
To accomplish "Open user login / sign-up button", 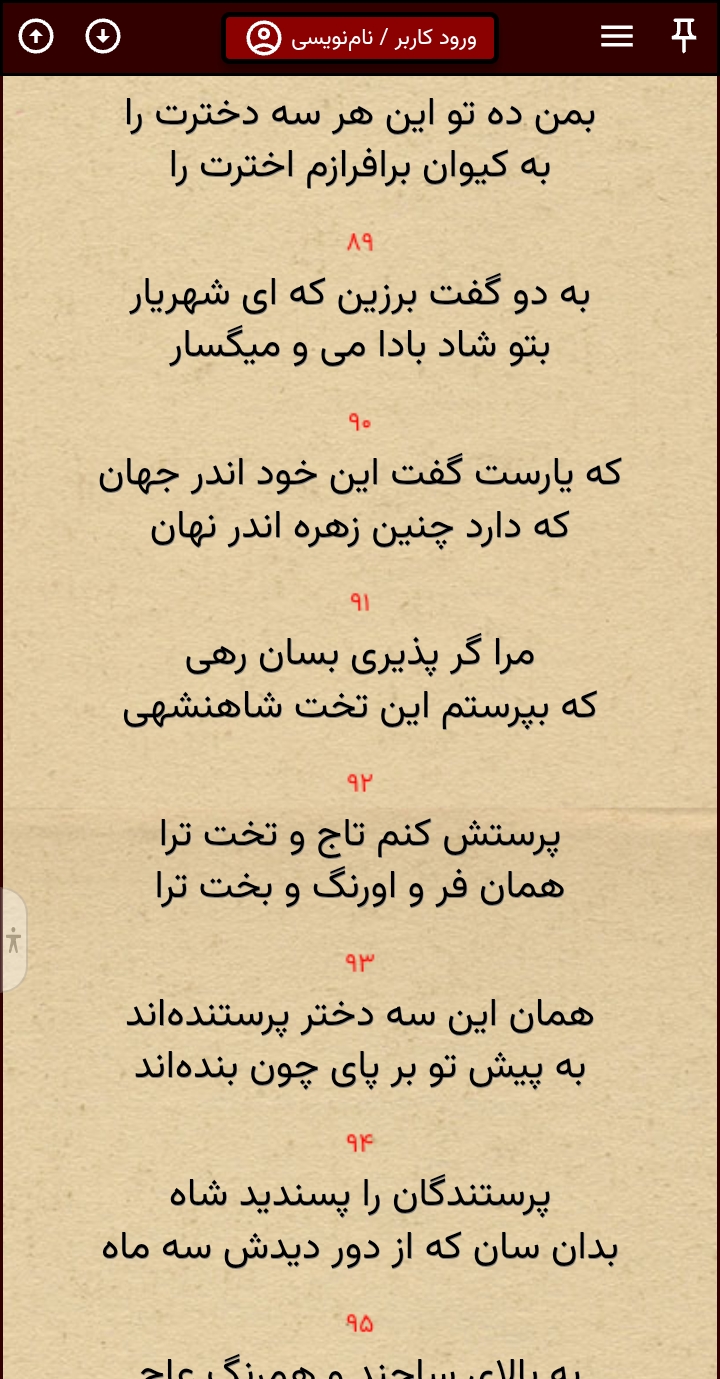I will (x=360, y=39).
